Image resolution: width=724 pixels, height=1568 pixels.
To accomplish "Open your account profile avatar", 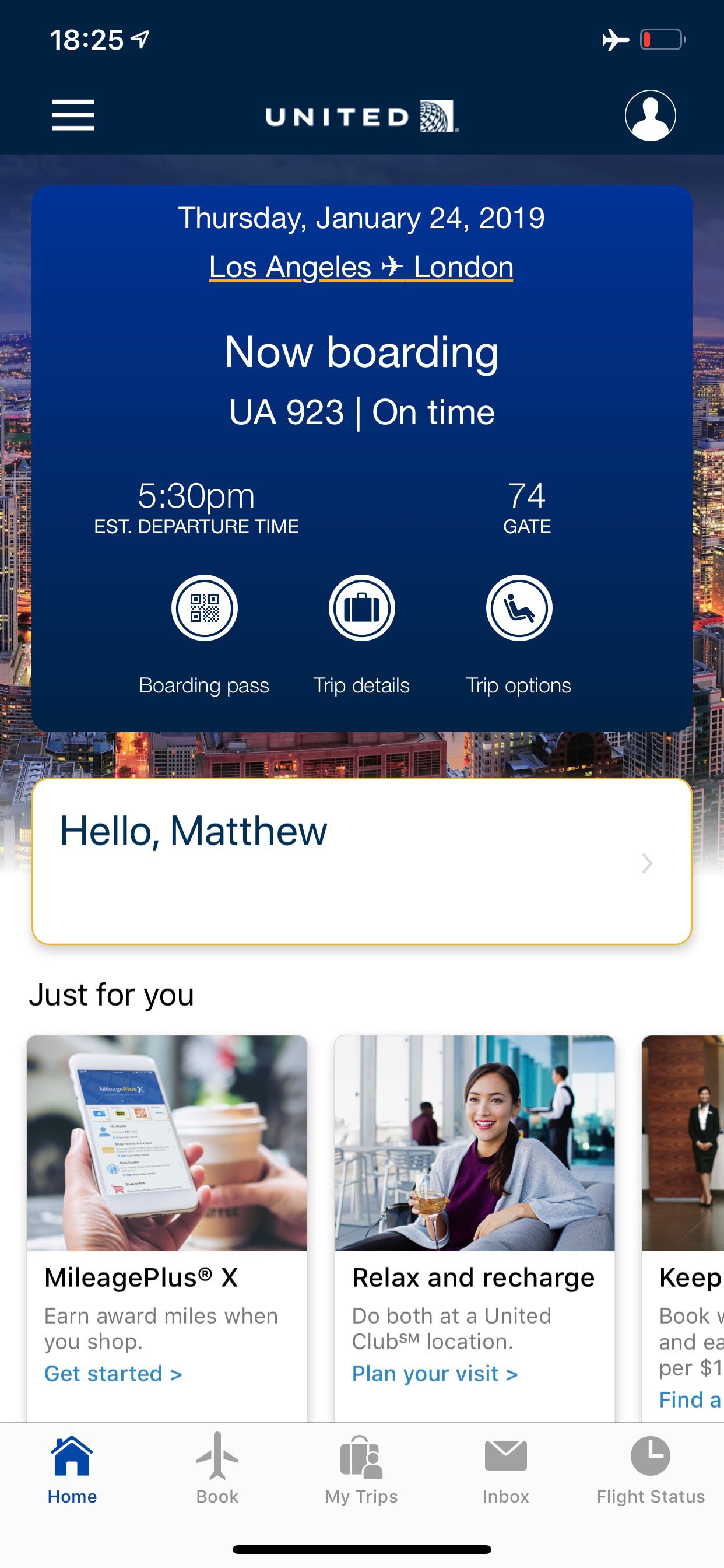I will click(x=650, y=116).
